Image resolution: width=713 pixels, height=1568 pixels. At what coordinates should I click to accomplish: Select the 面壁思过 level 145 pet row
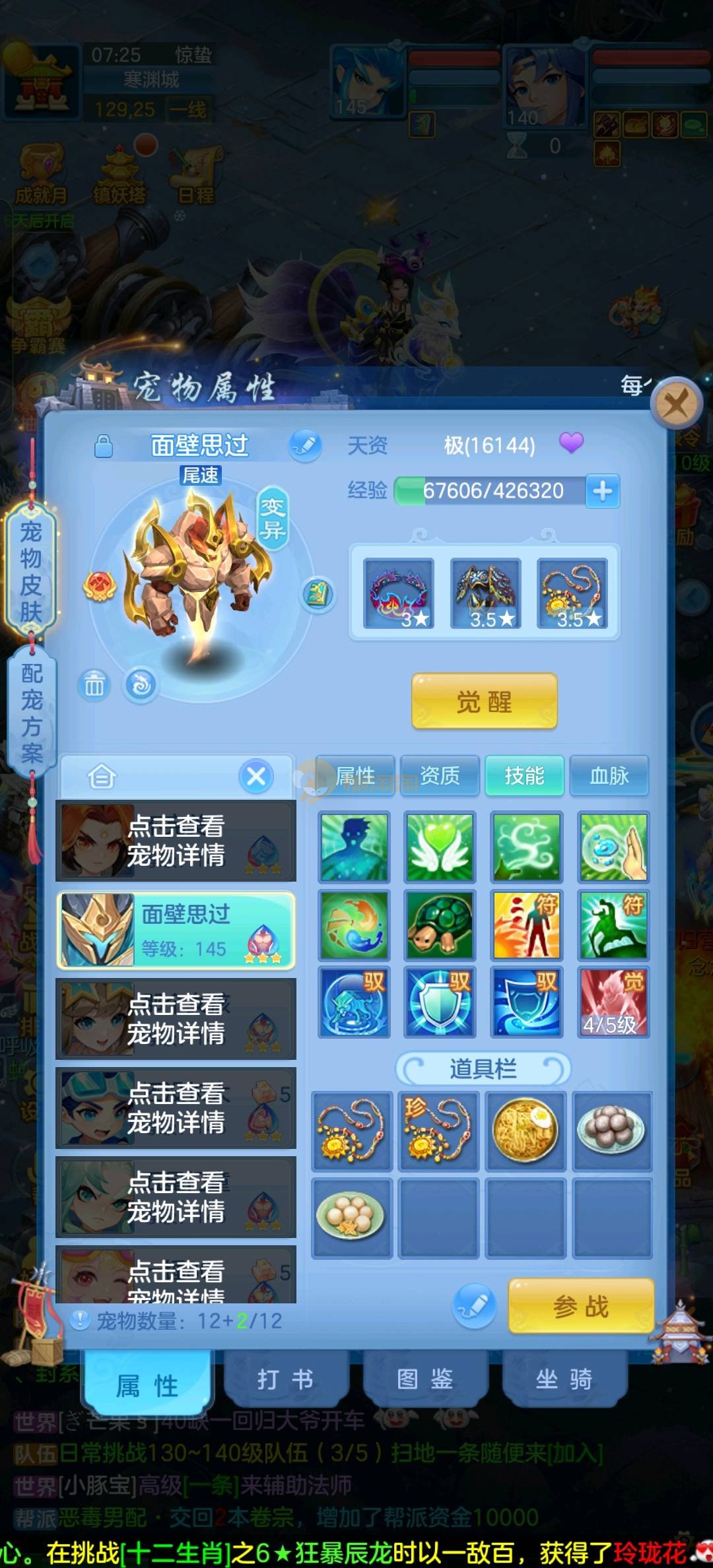tap(176, 931)
